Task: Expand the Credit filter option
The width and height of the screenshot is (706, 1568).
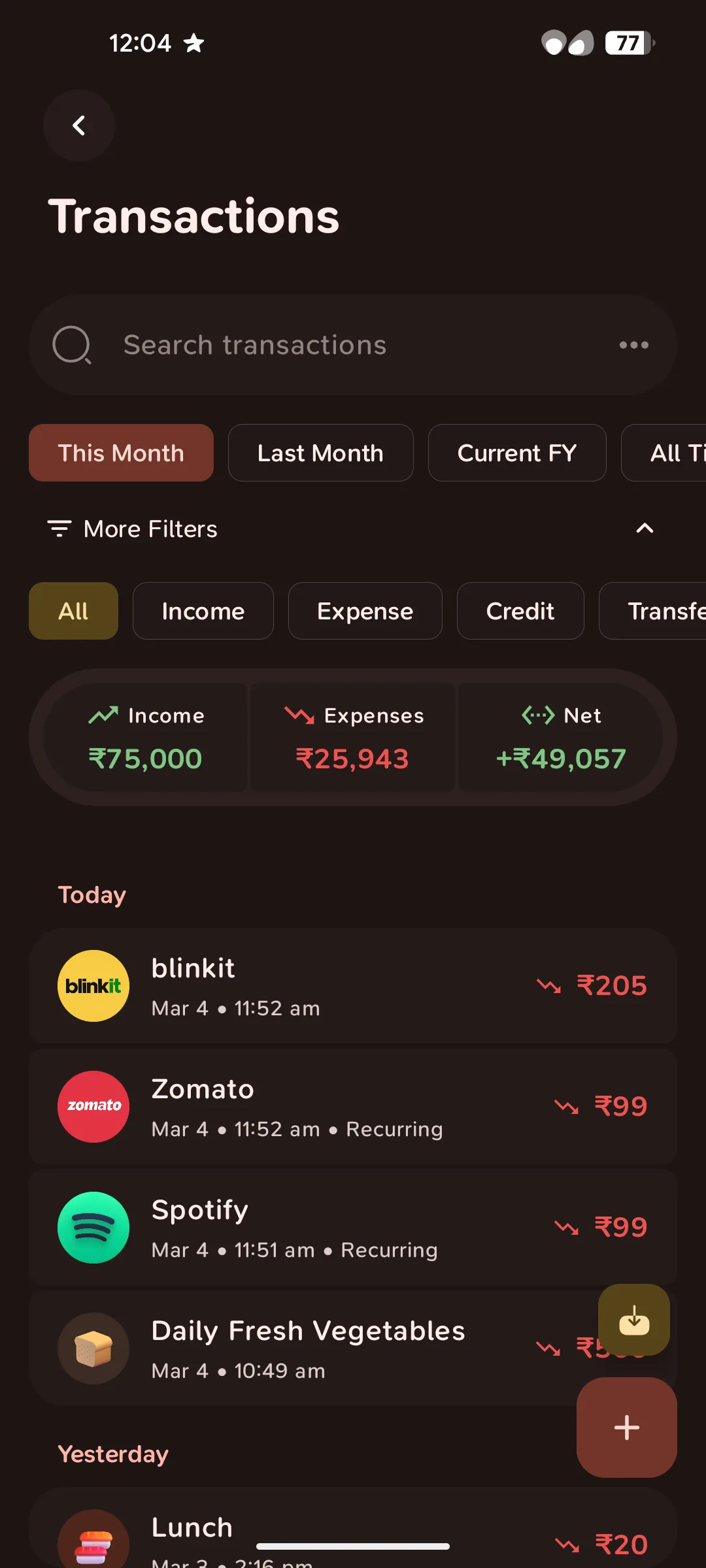Action: point(520,611)
